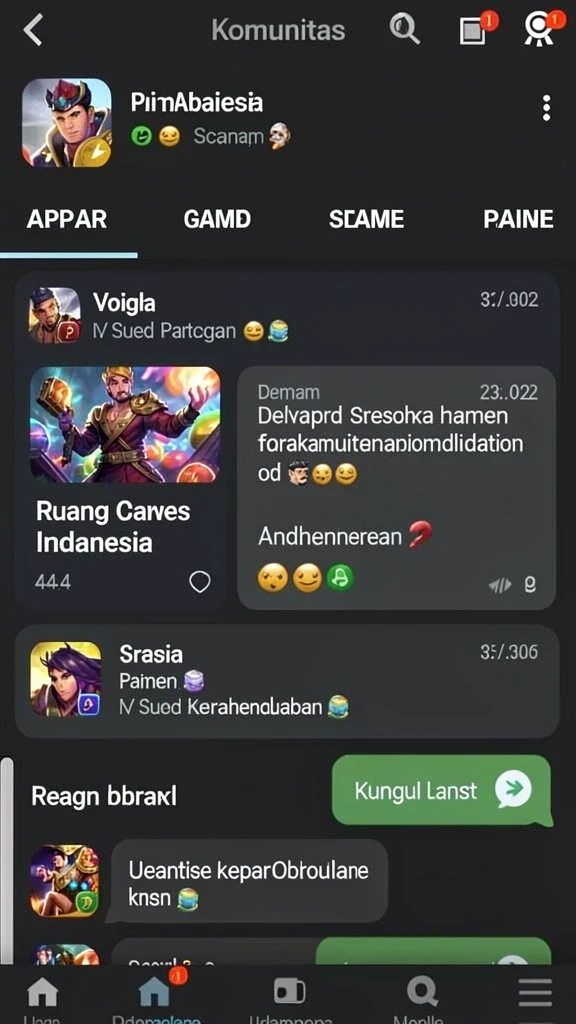Open the three-dot overflow menu
This screenshot has height=1024, width=576.
pos(547,108)
